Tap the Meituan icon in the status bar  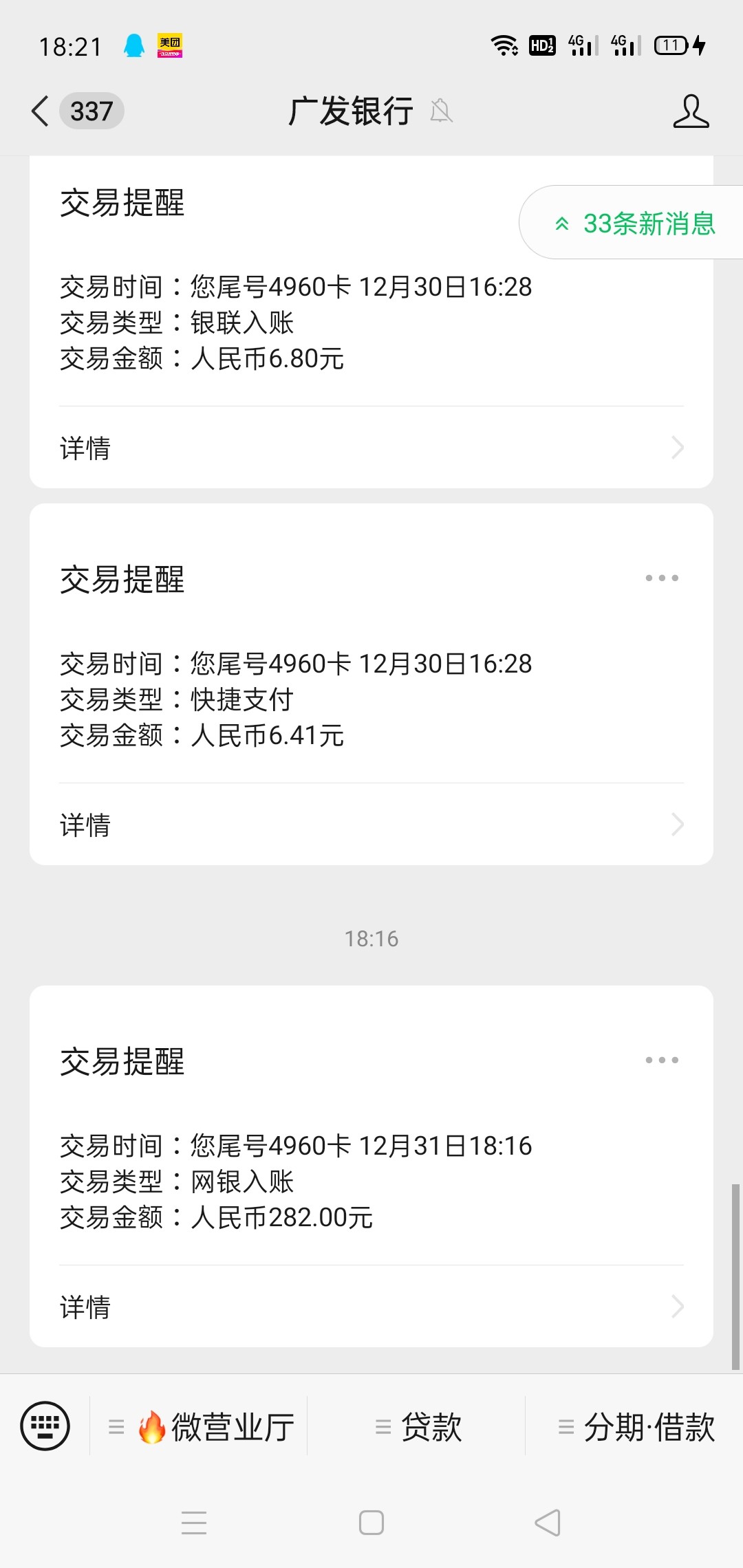click(170, 45)
